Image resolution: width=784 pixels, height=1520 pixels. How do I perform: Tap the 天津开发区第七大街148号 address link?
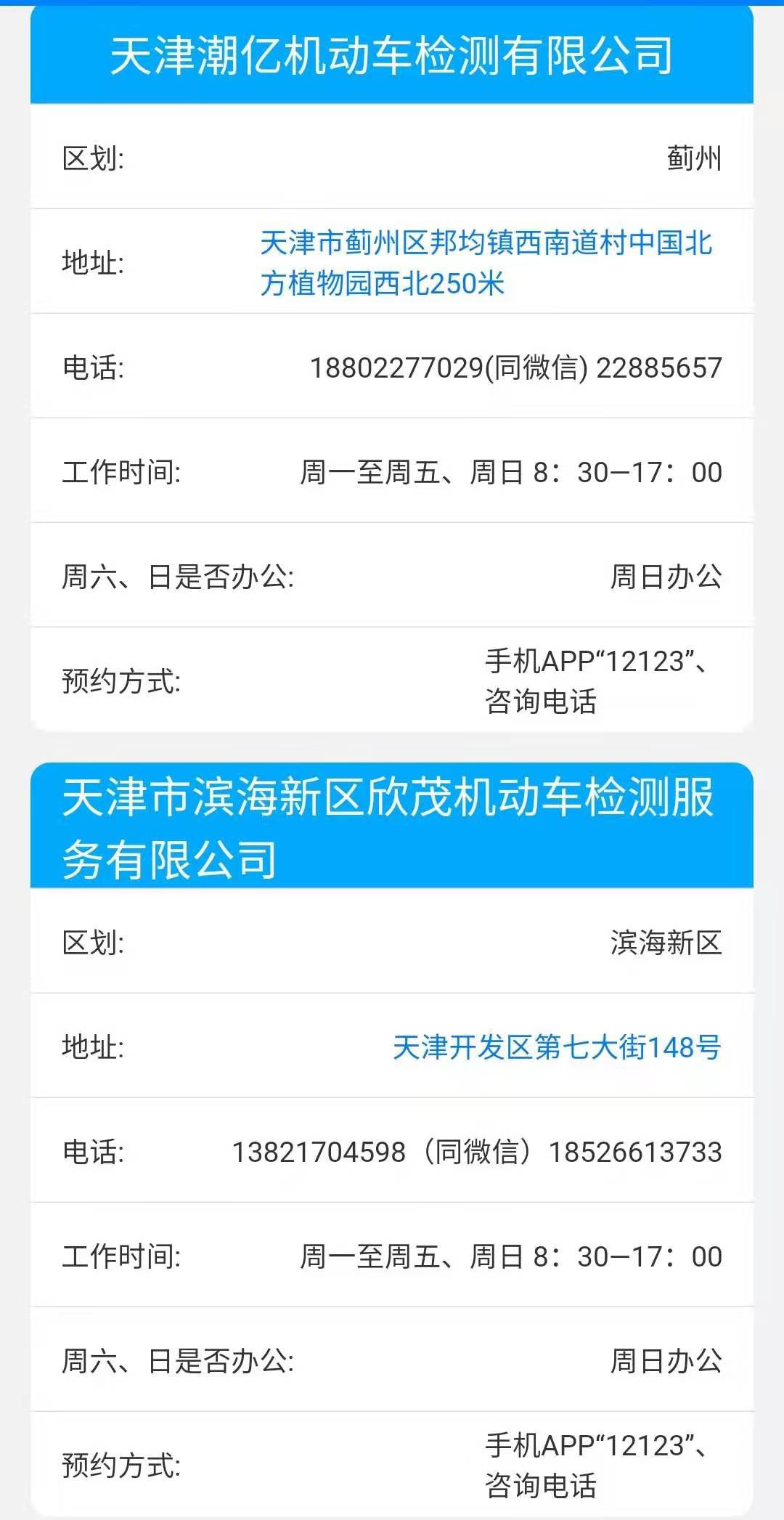(557, 1047)
